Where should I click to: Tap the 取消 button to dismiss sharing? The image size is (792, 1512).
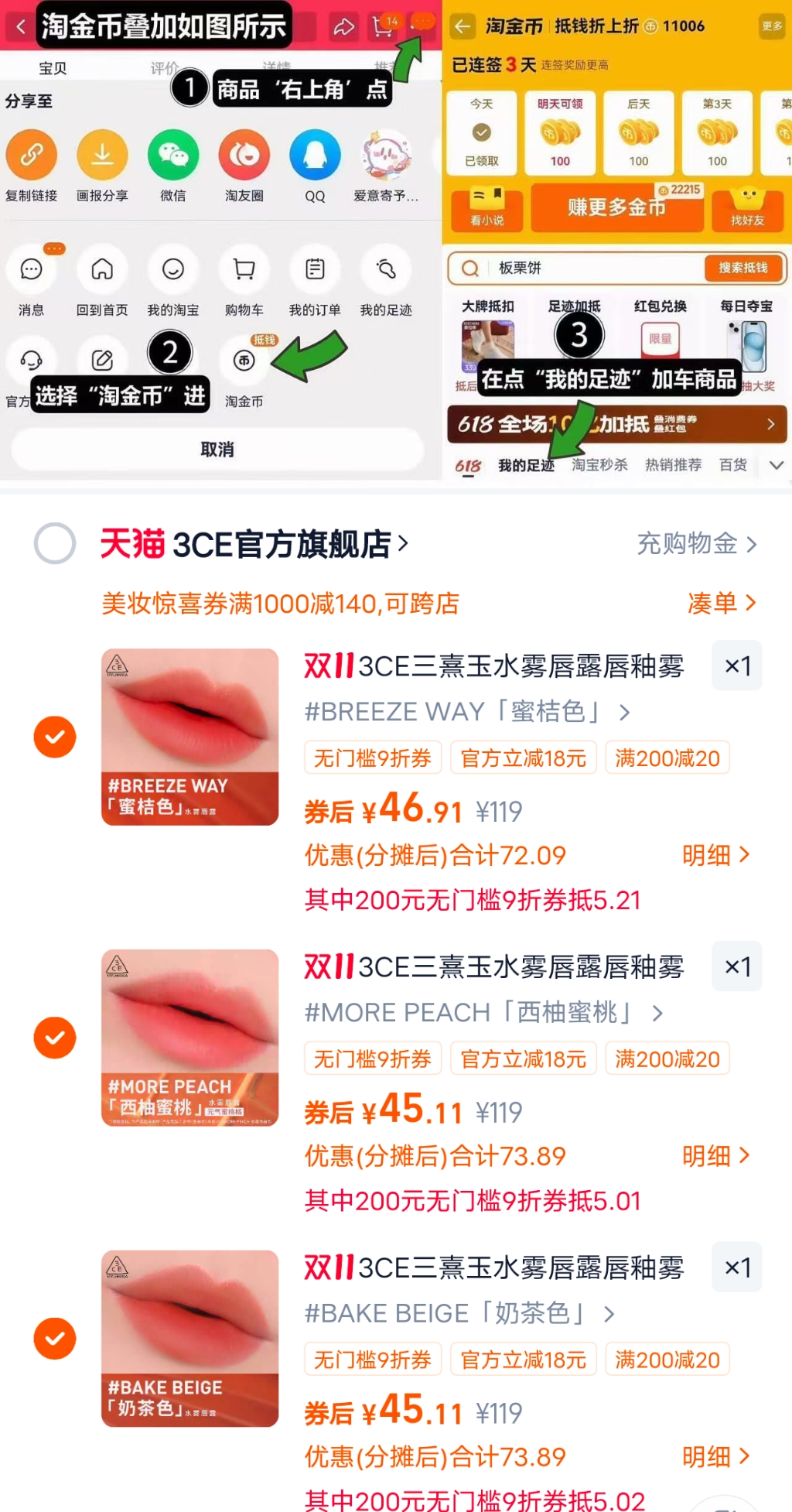click(x=216, y=449)
